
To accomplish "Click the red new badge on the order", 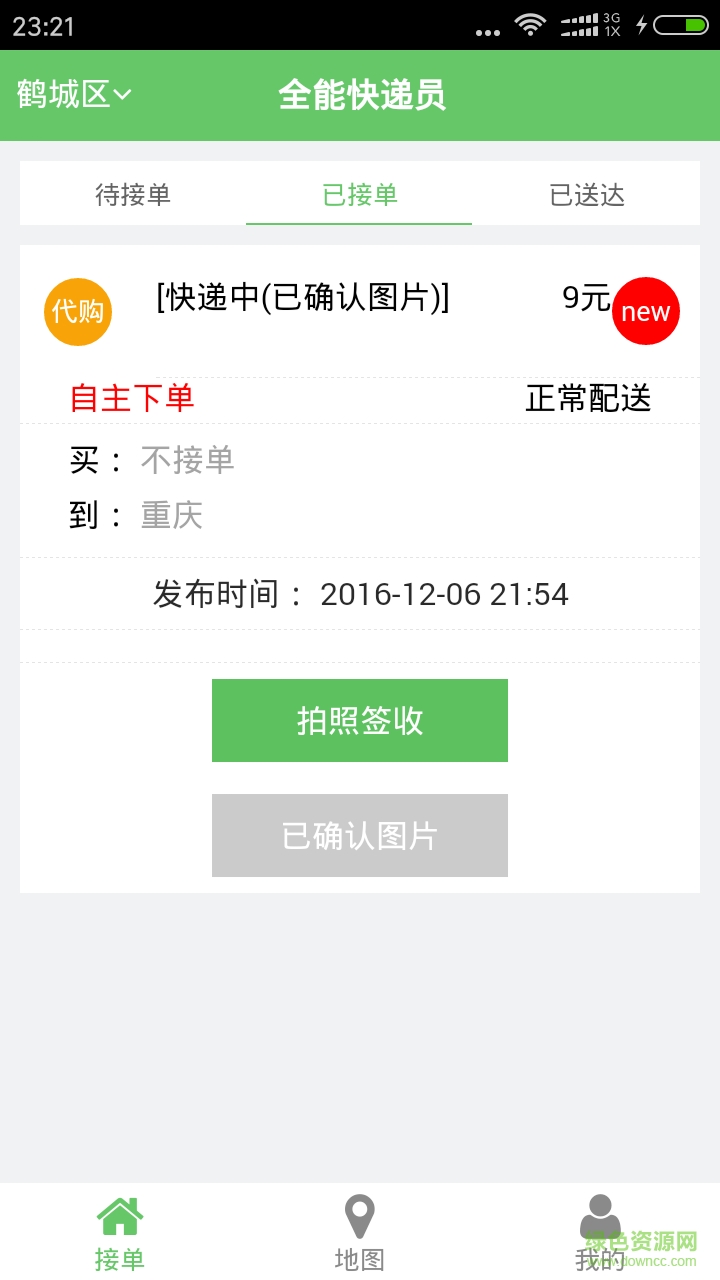I will (x=645, y=311).
